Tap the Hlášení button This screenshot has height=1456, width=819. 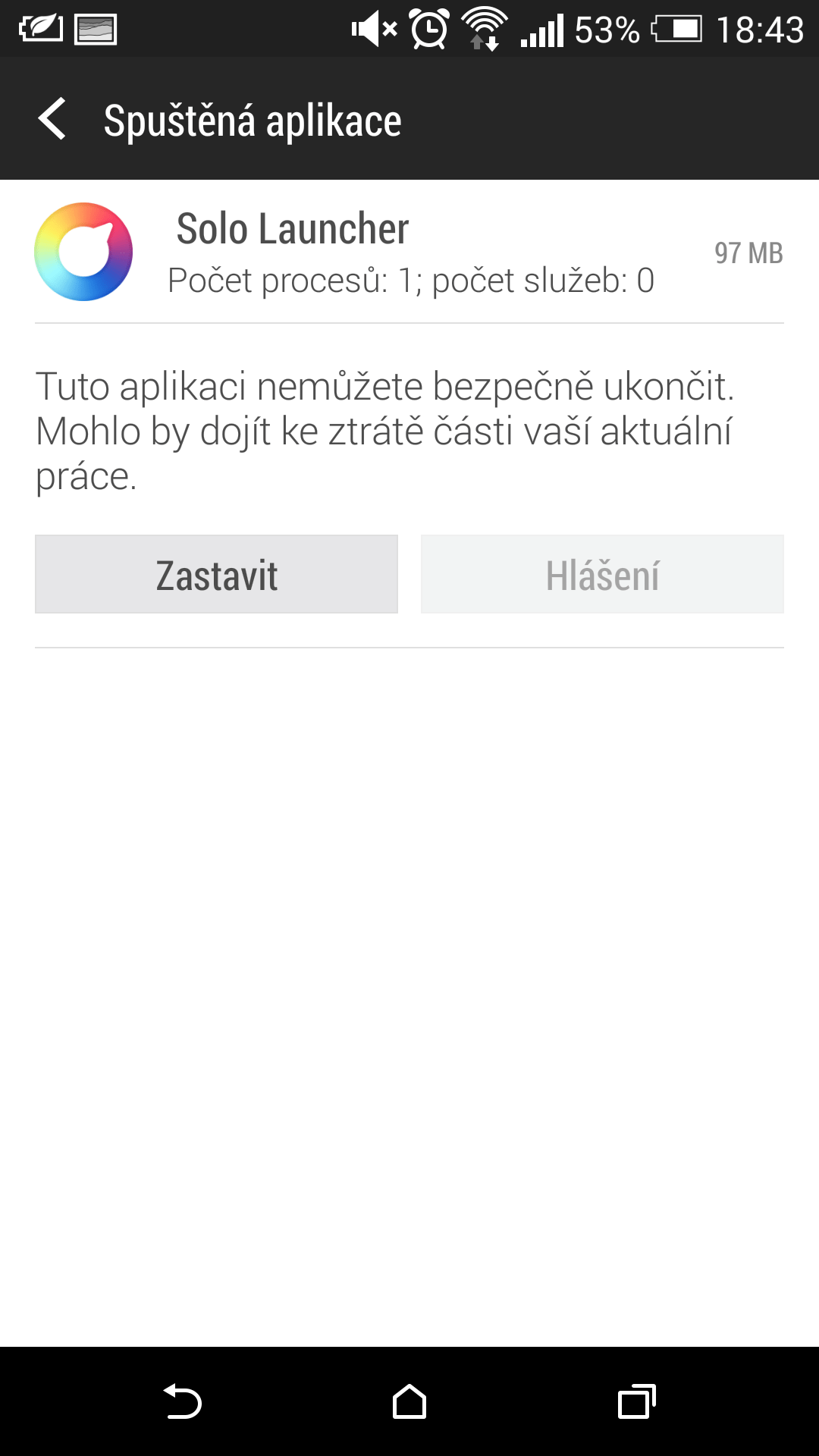point(602,574)
